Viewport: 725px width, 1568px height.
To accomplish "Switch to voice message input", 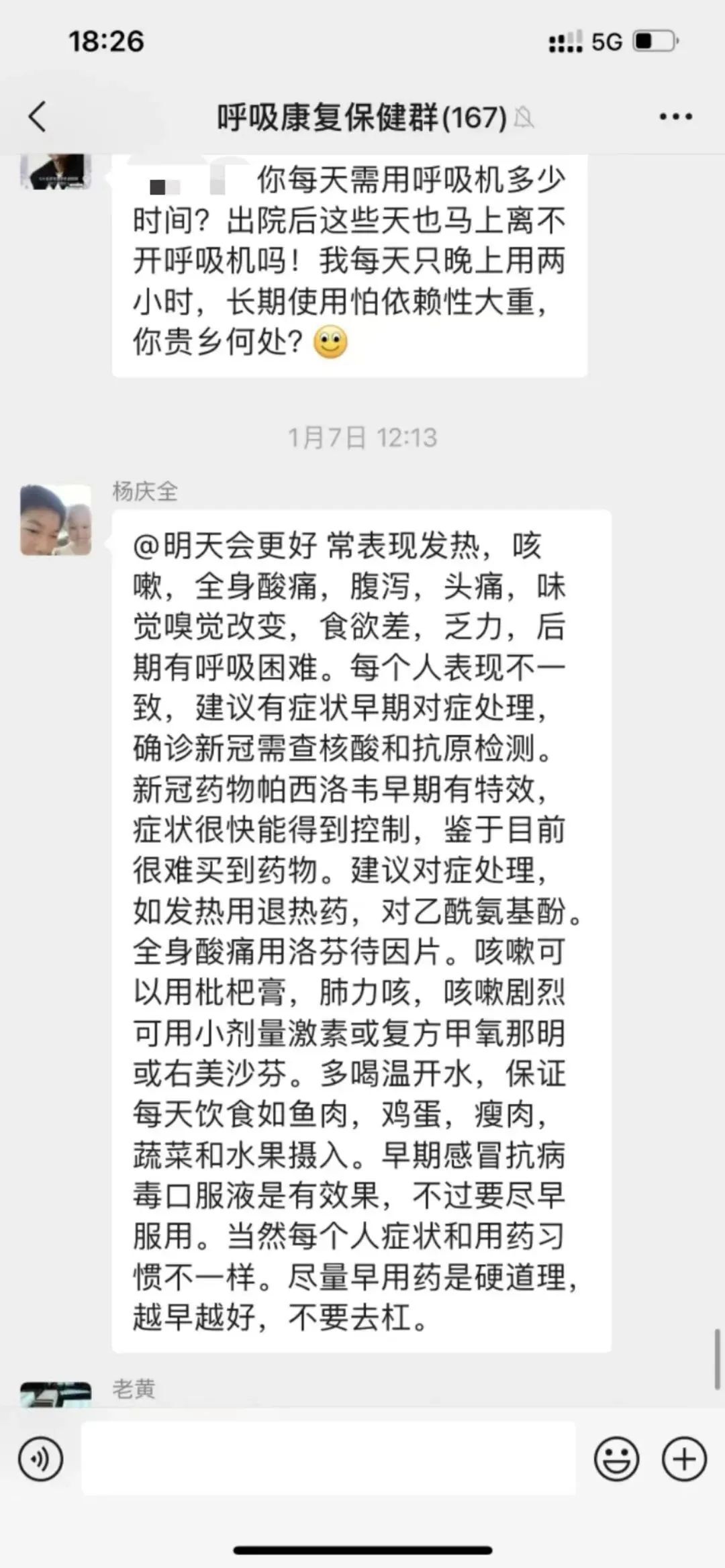I will point(41,1459).
